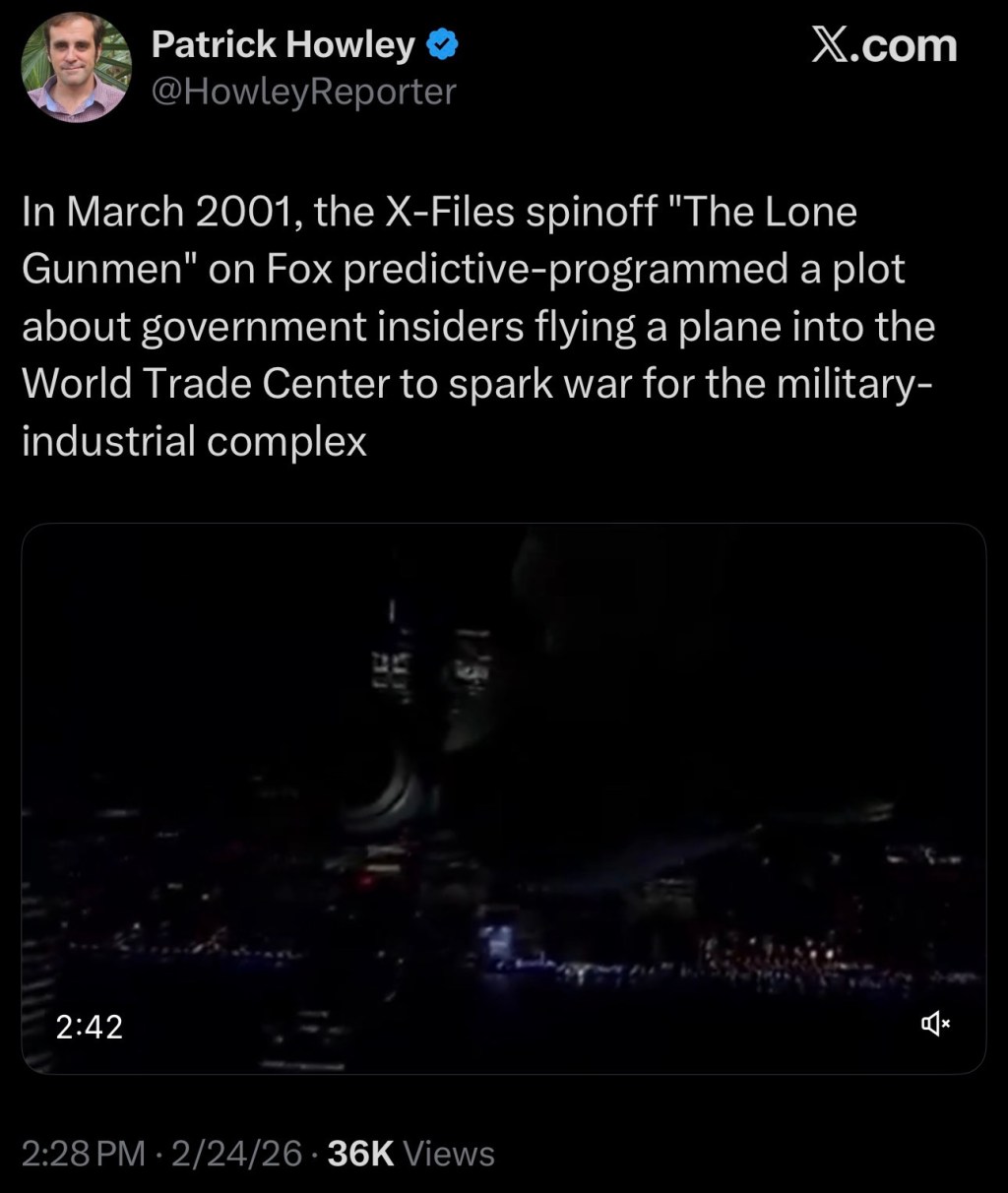Screen dimensions: 1008x1193
Task: Select the @HowleyReporter handle
Action: [303, 92]
